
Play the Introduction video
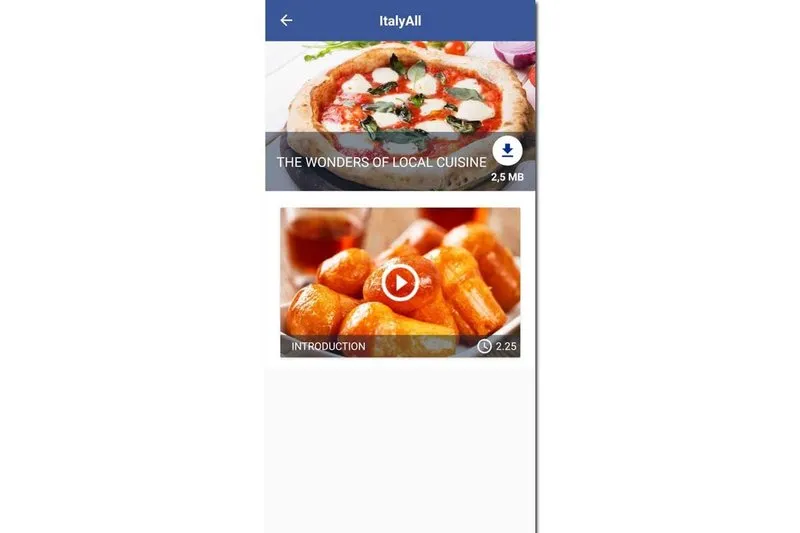[x=400, y=283]
